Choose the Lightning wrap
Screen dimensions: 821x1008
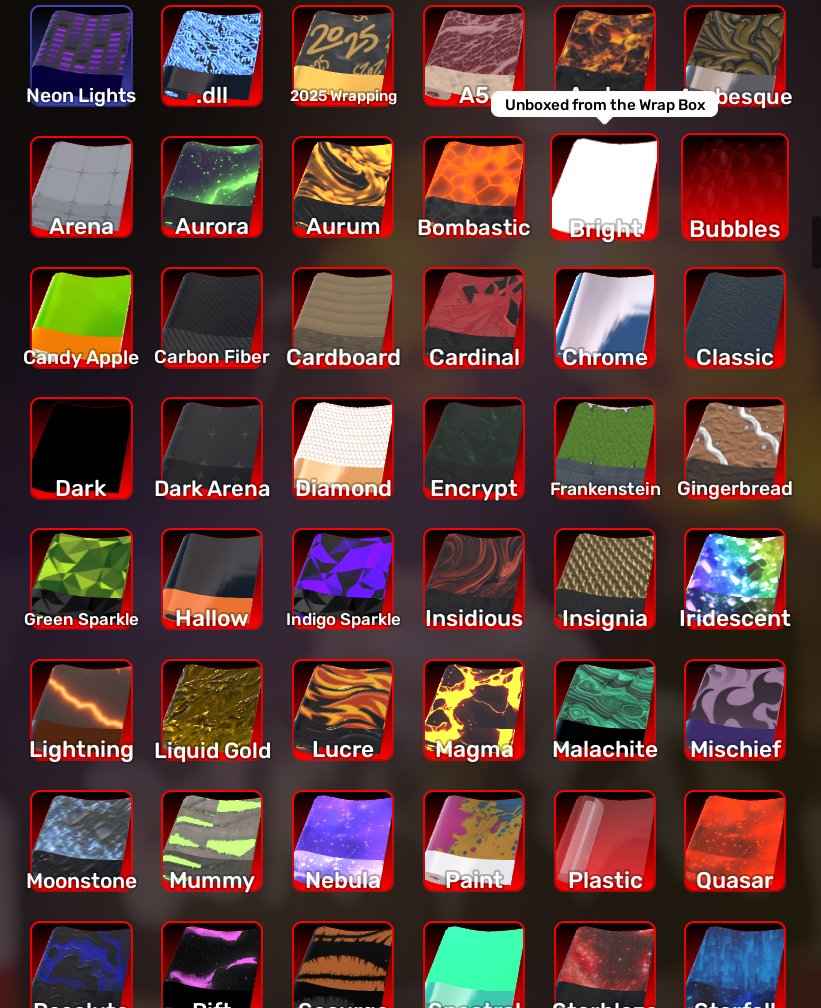click(x=81, y=710)
